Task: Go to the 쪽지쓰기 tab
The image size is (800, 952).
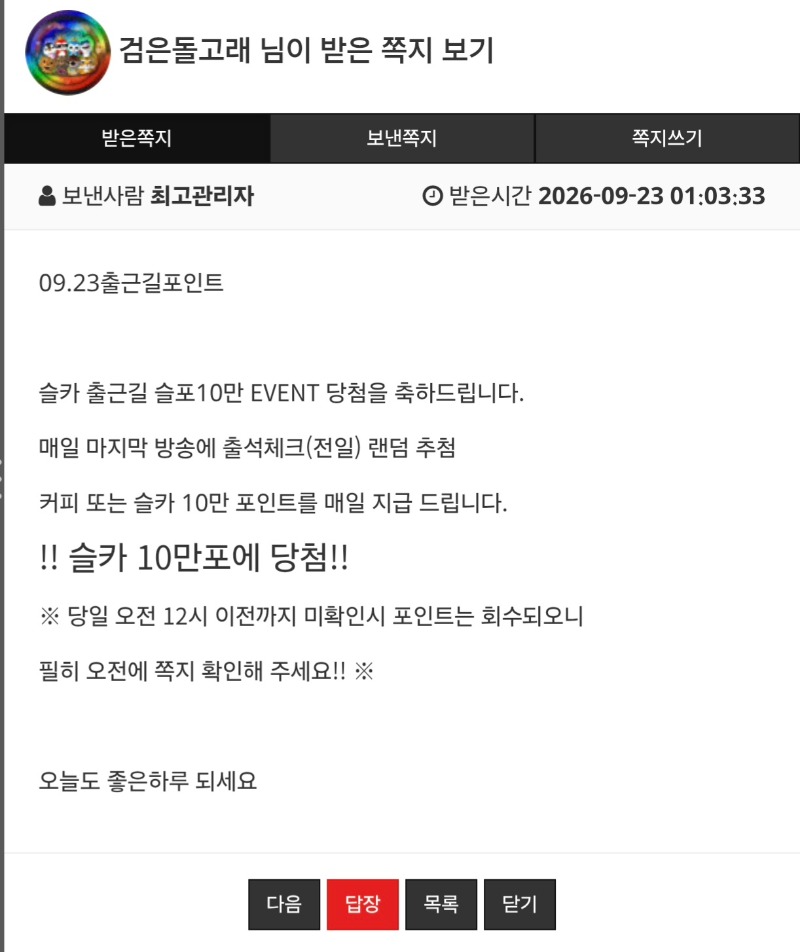Action: (x=667, y=138)
